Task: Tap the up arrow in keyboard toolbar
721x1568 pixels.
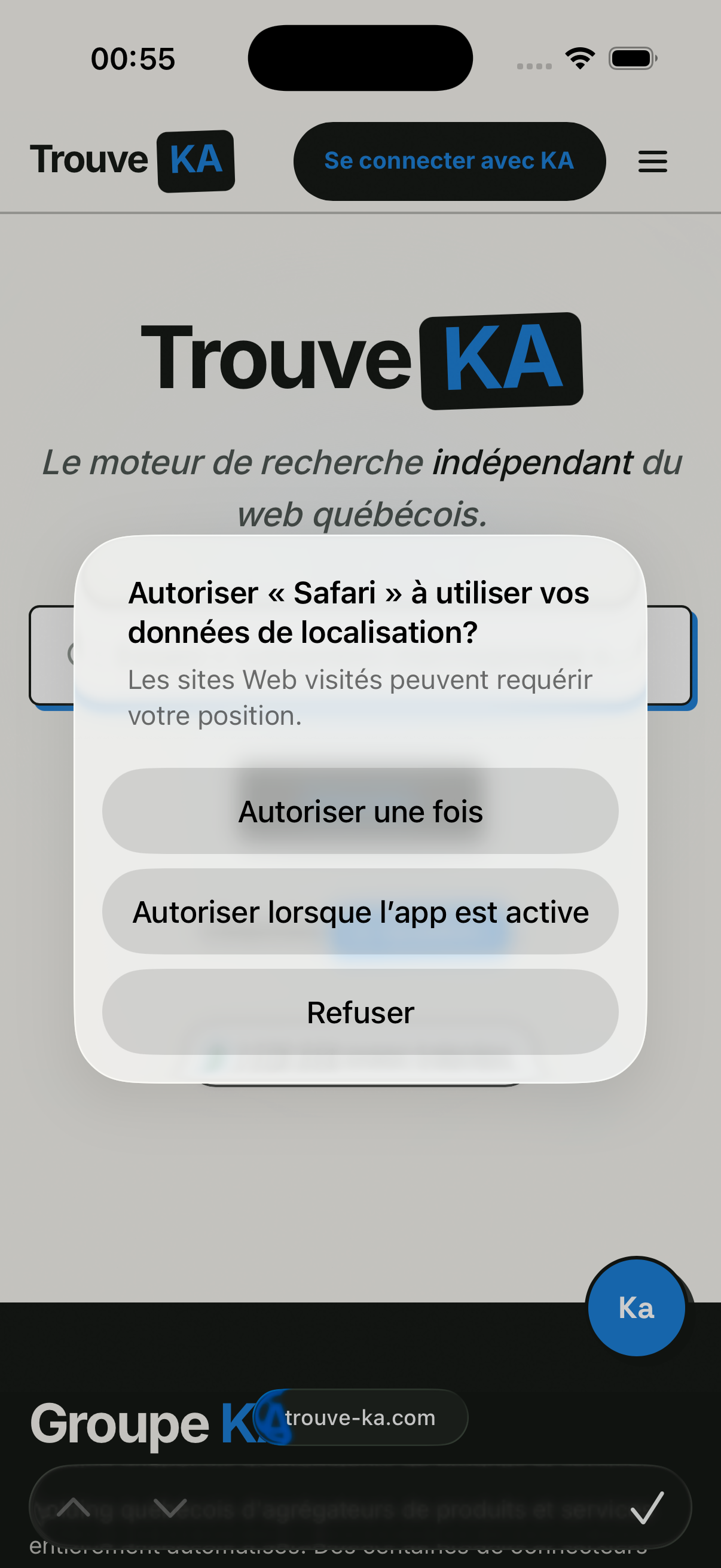Action: pos(74,1508)
